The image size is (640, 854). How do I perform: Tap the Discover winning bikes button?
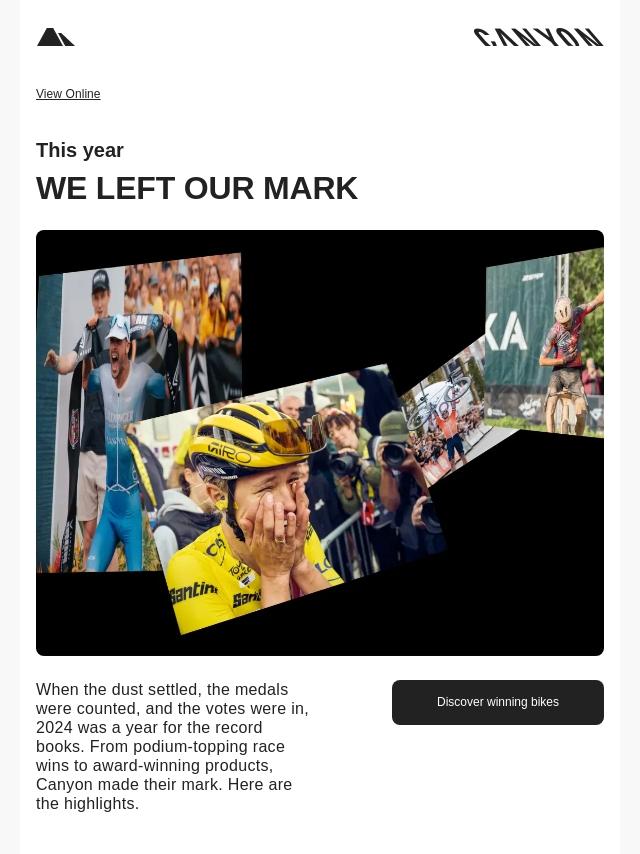497,702
